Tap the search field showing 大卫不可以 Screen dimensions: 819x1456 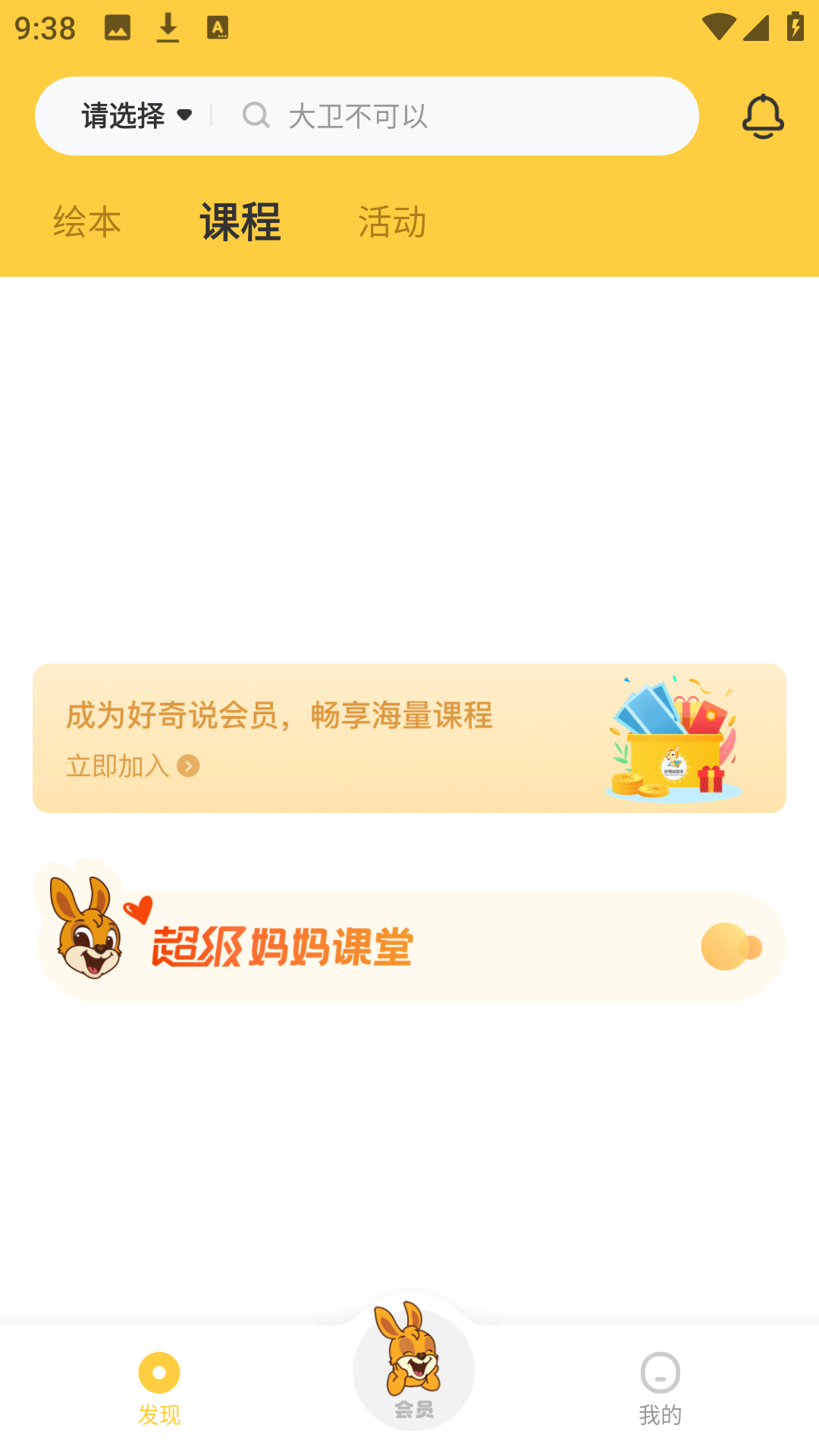click(x=455, y=116)
